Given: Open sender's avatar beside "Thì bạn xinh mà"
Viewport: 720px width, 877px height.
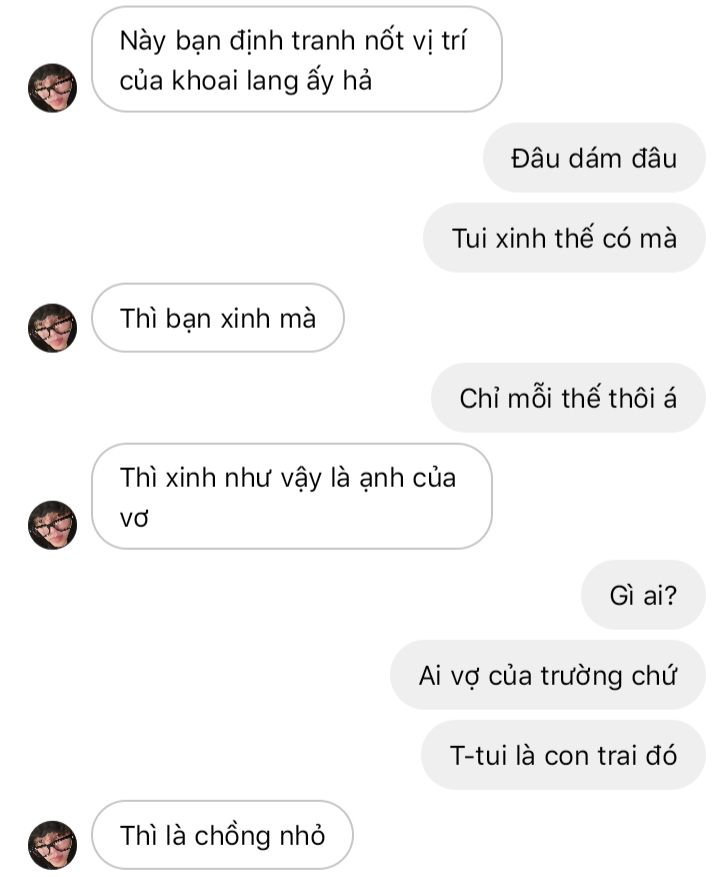Looking at the screenshot, I should click(52, 327).
